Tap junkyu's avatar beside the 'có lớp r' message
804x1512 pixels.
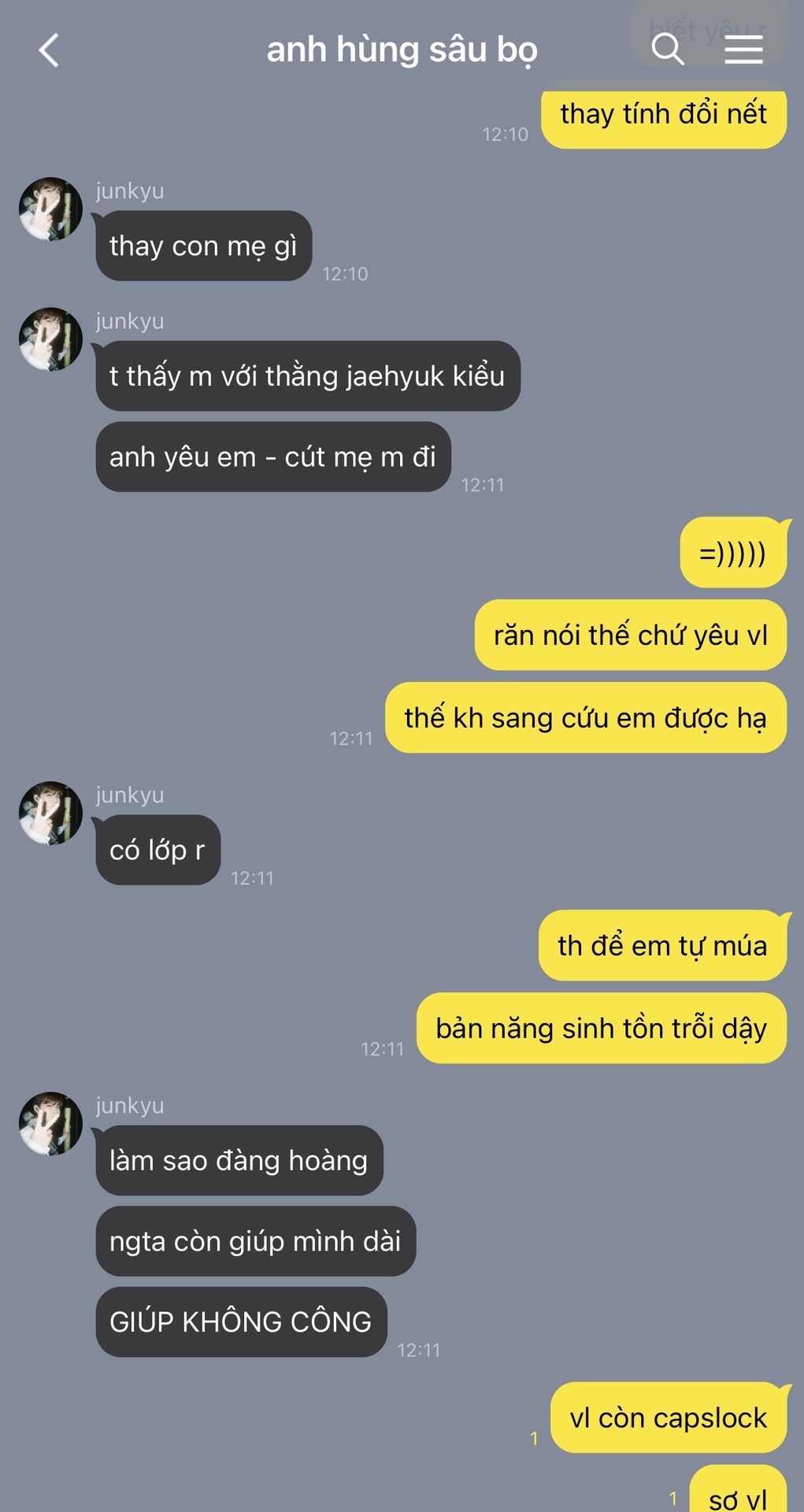(x=50, y=813)
